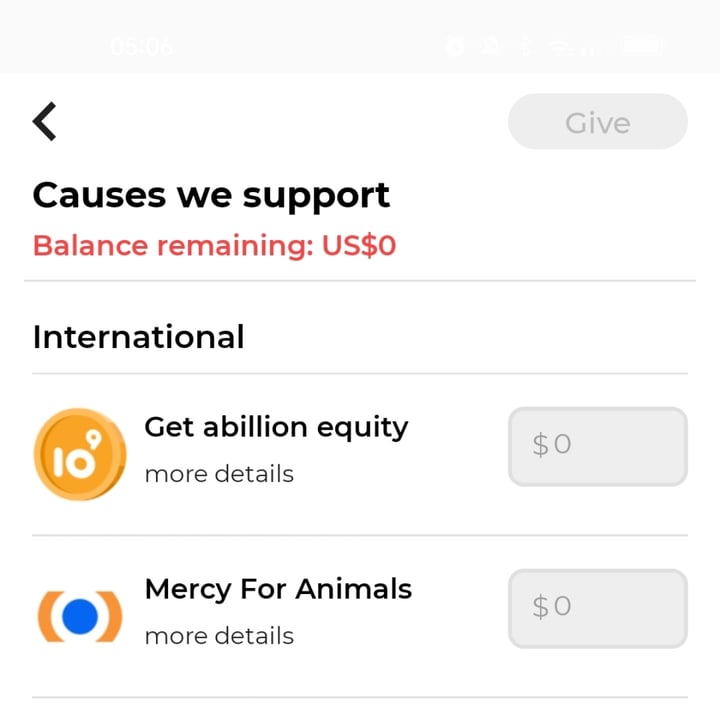Go back using the arrow icon
Image resolution: width=720 pixels, height=720 pixels.
(x=45, y=122)
